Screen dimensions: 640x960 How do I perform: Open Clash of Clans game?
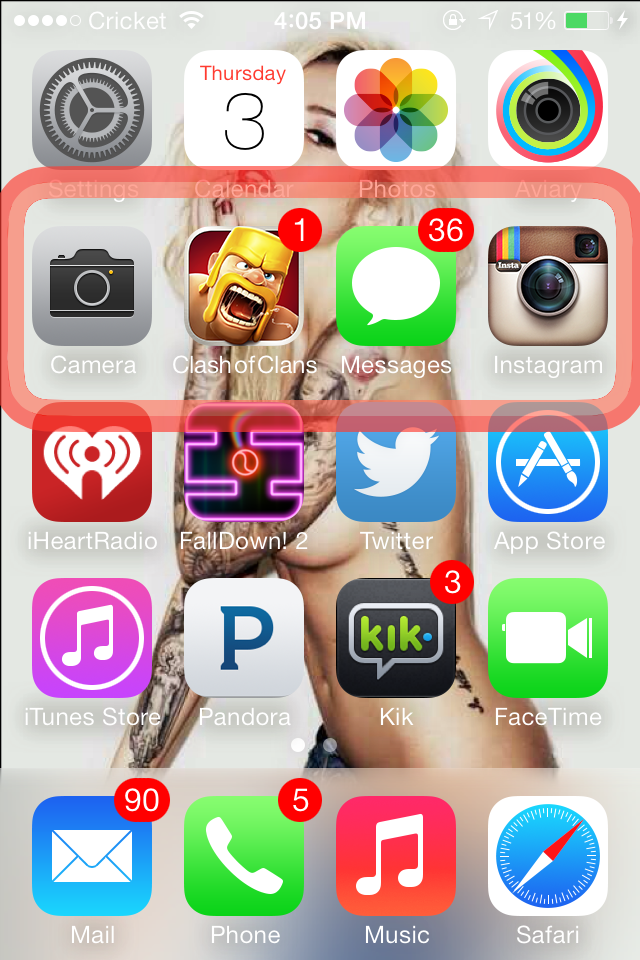[244, 286]
